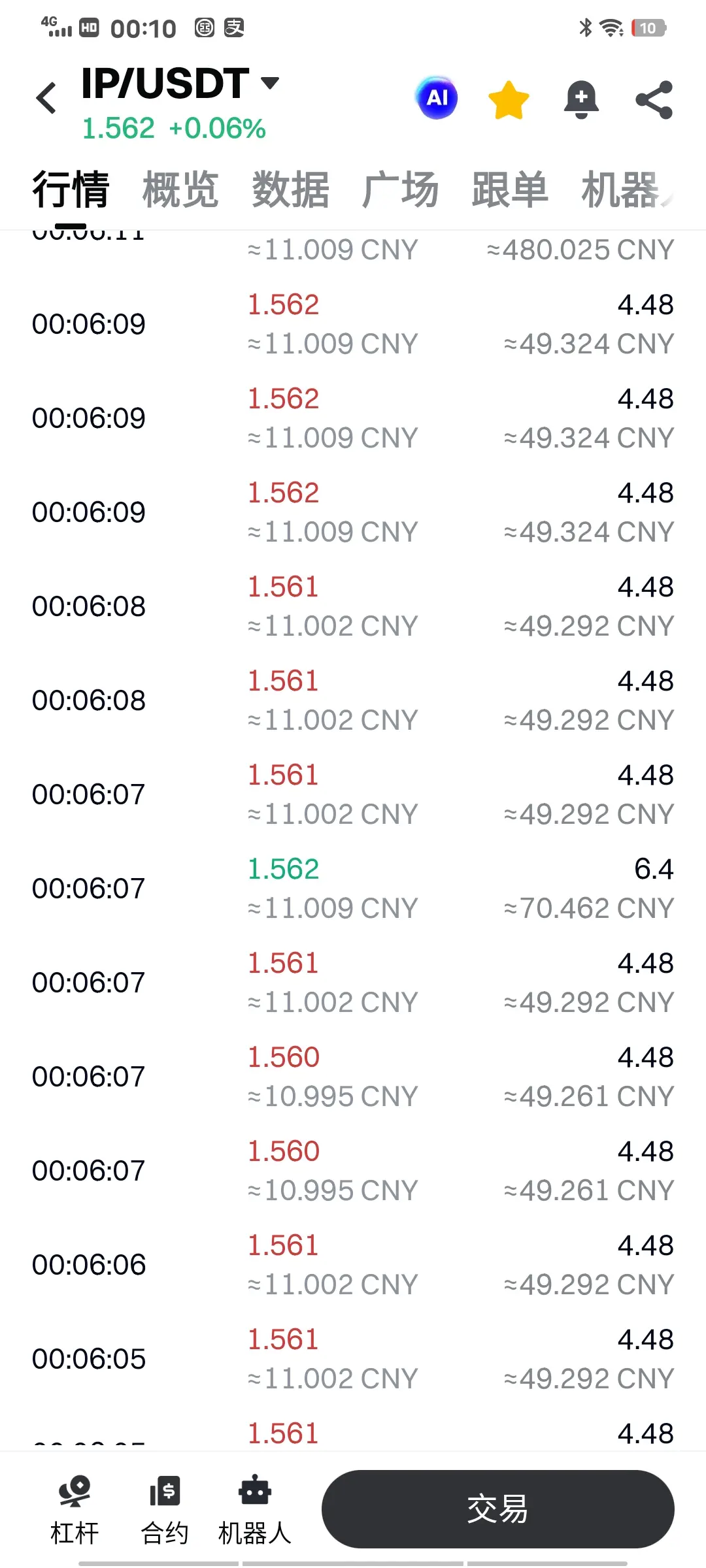706x1568 pixels.
Task: Toggle the favorite star for IP/USDT
Action: tap(509, 100)
